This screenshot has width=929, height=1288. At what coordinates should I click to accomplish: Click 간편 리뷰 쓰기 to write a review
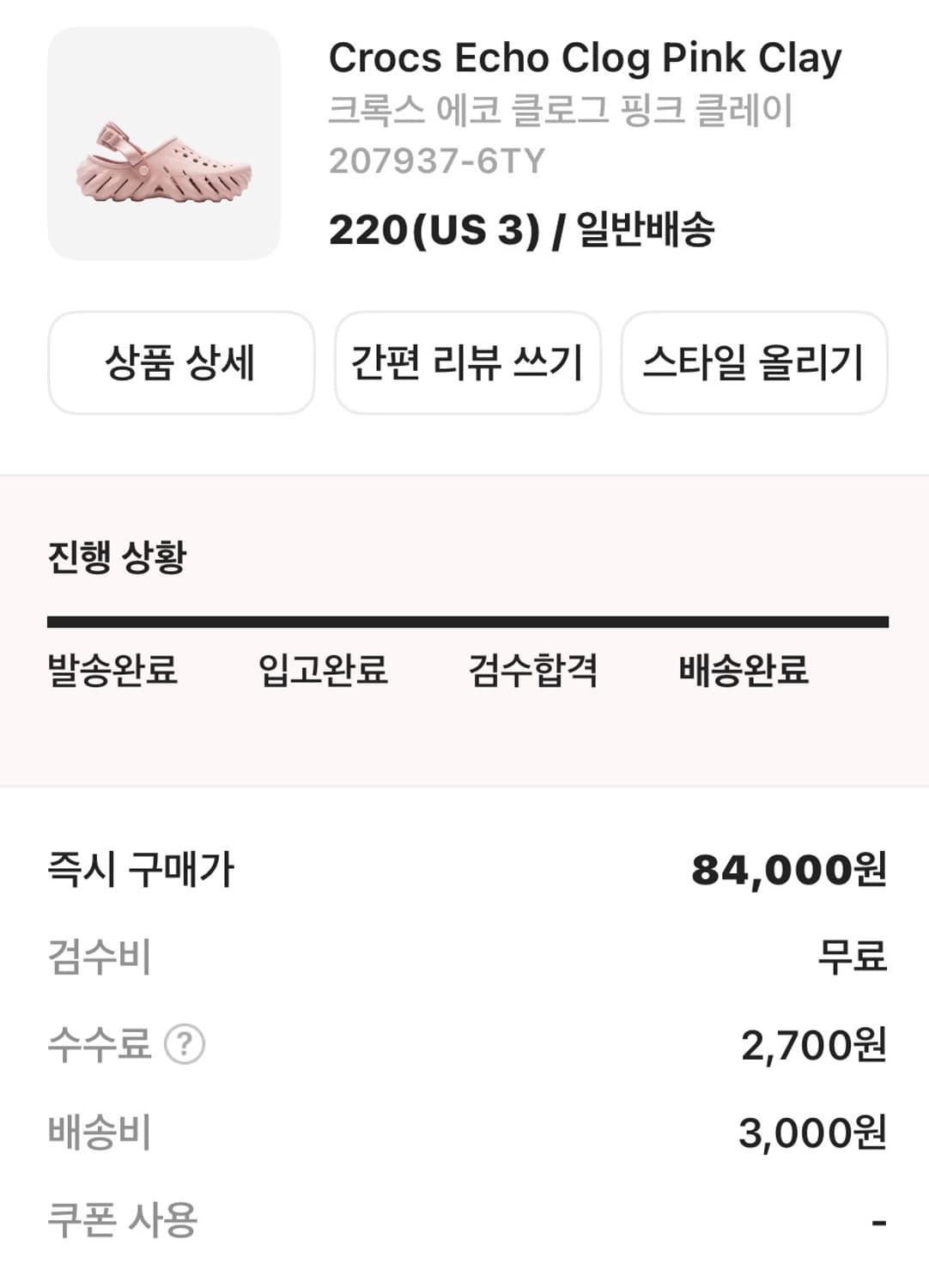[x=468, y=363]
